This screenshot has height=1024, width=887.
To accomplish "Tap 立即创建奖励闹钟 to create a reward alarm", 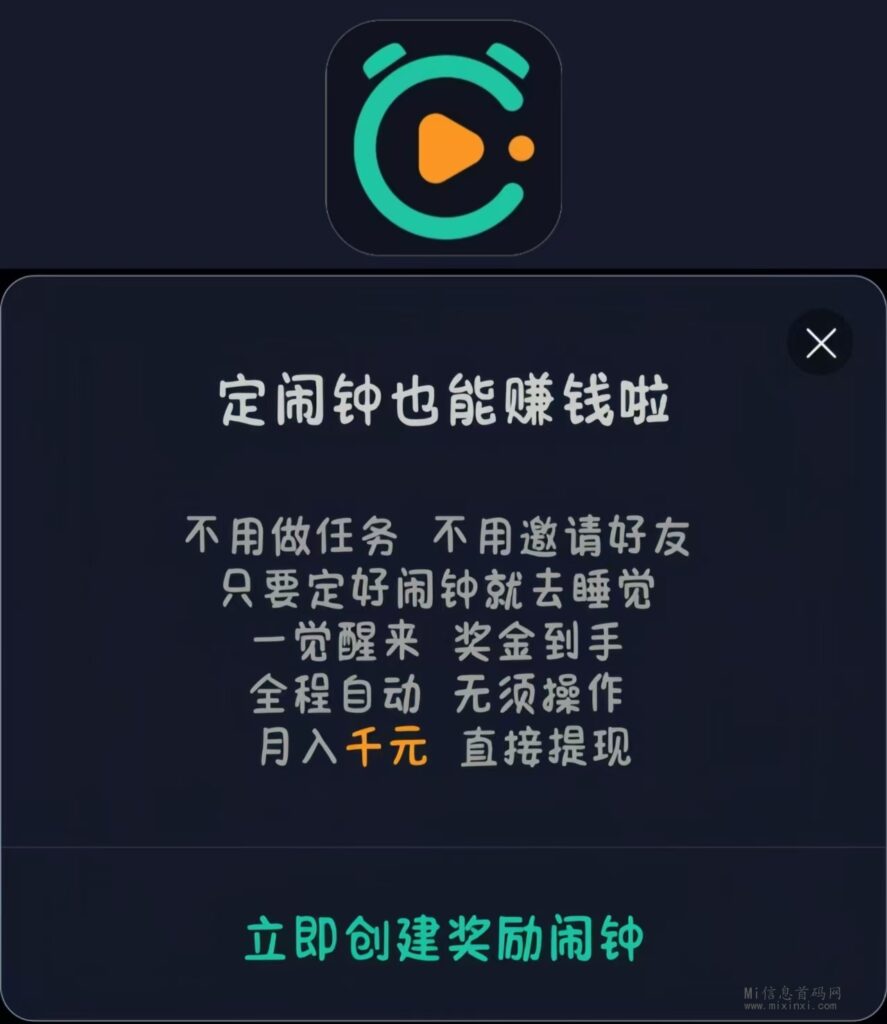I will [443, 938].
